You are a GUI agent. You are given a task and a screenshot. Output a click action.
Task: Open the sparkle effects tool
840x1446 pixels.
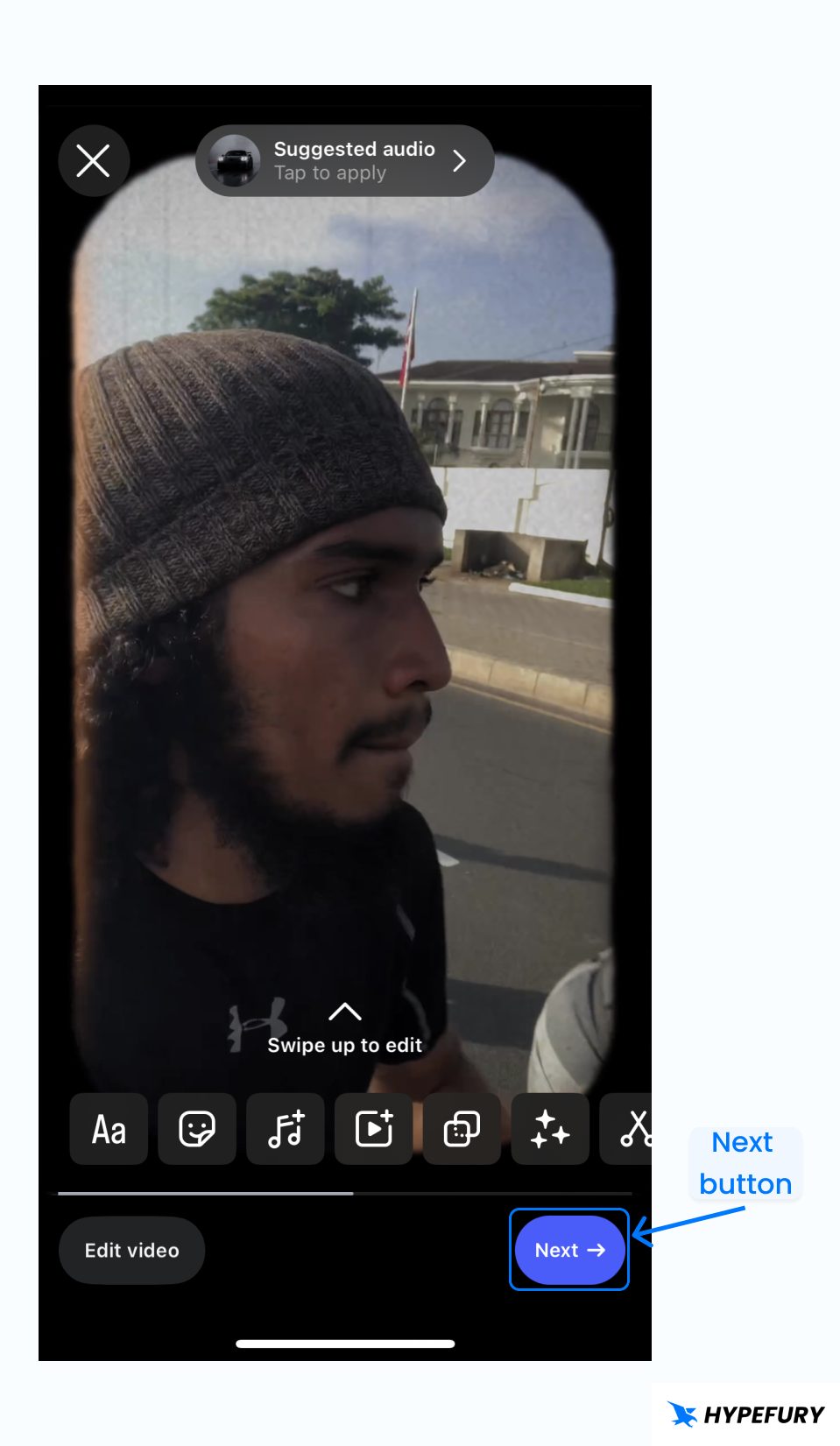pyautogui.click(x=550, y=1129)
